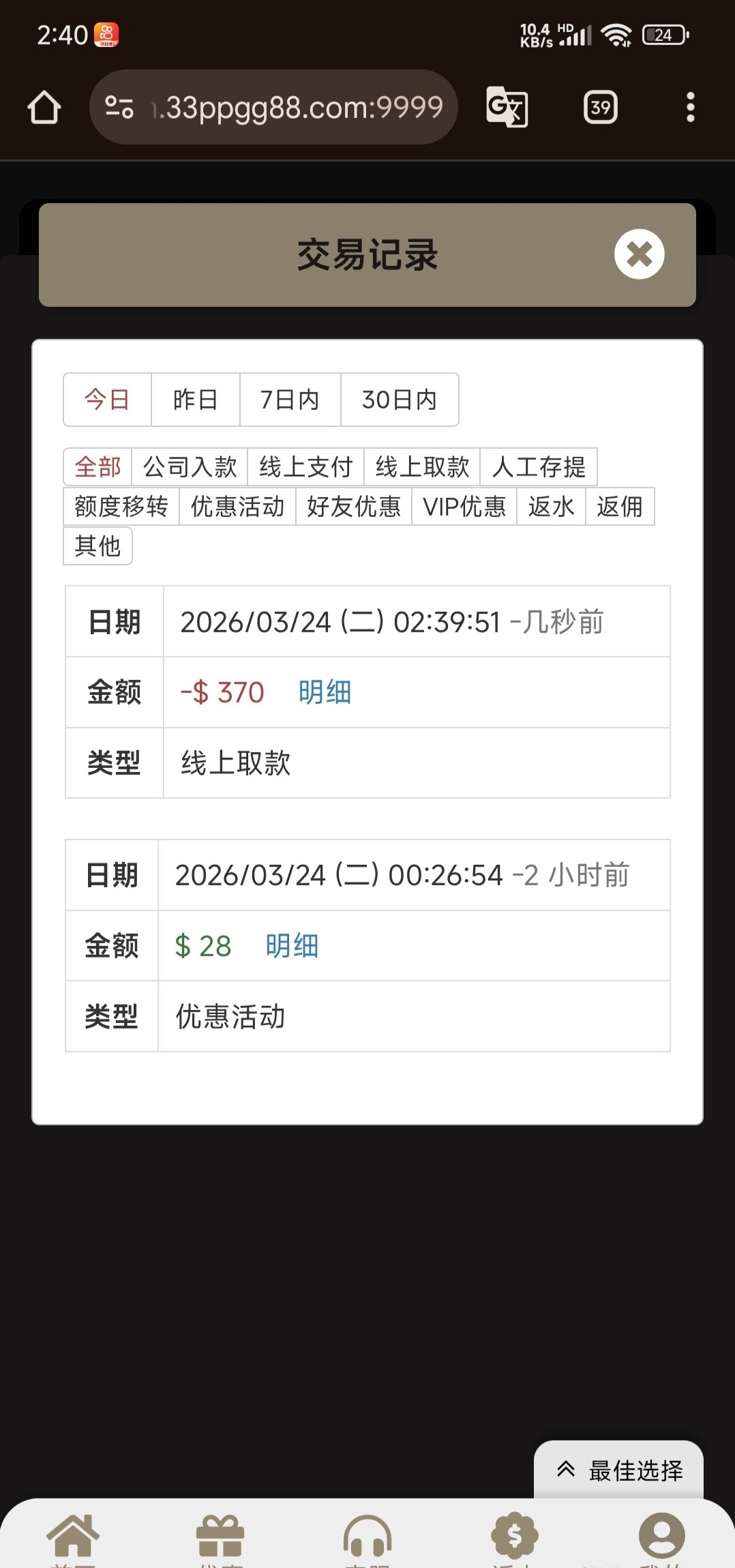Switch to the 昨日 date filter

[195, 400]
